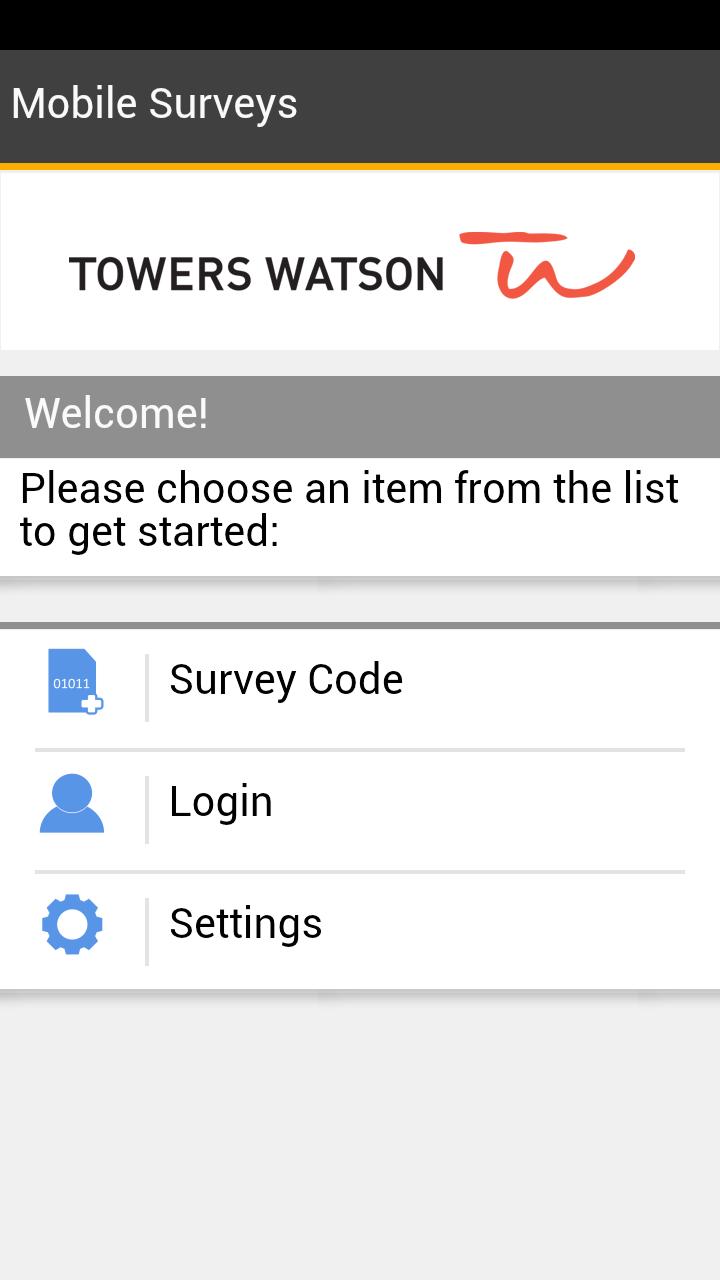Tap the instruction text below Welcome
720x1280 pixels.
coord(350,510)
